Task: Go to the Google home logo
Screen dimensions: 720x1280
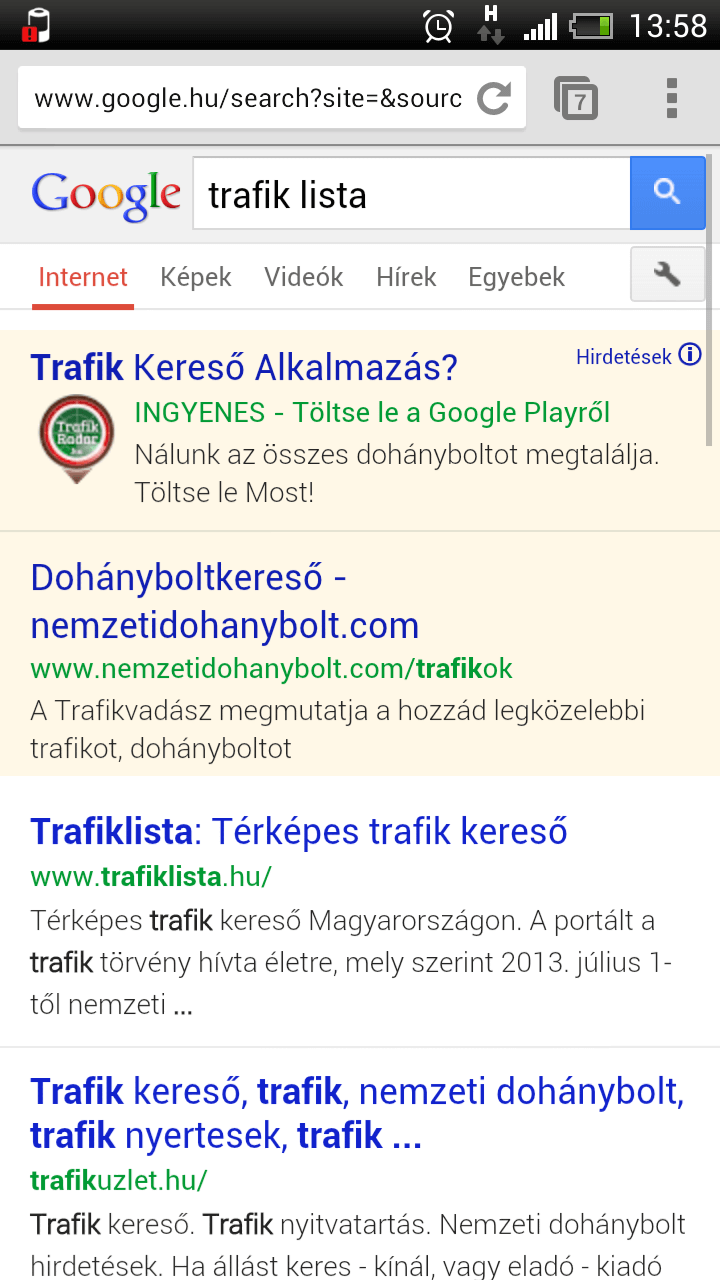Action: [106, 195]
